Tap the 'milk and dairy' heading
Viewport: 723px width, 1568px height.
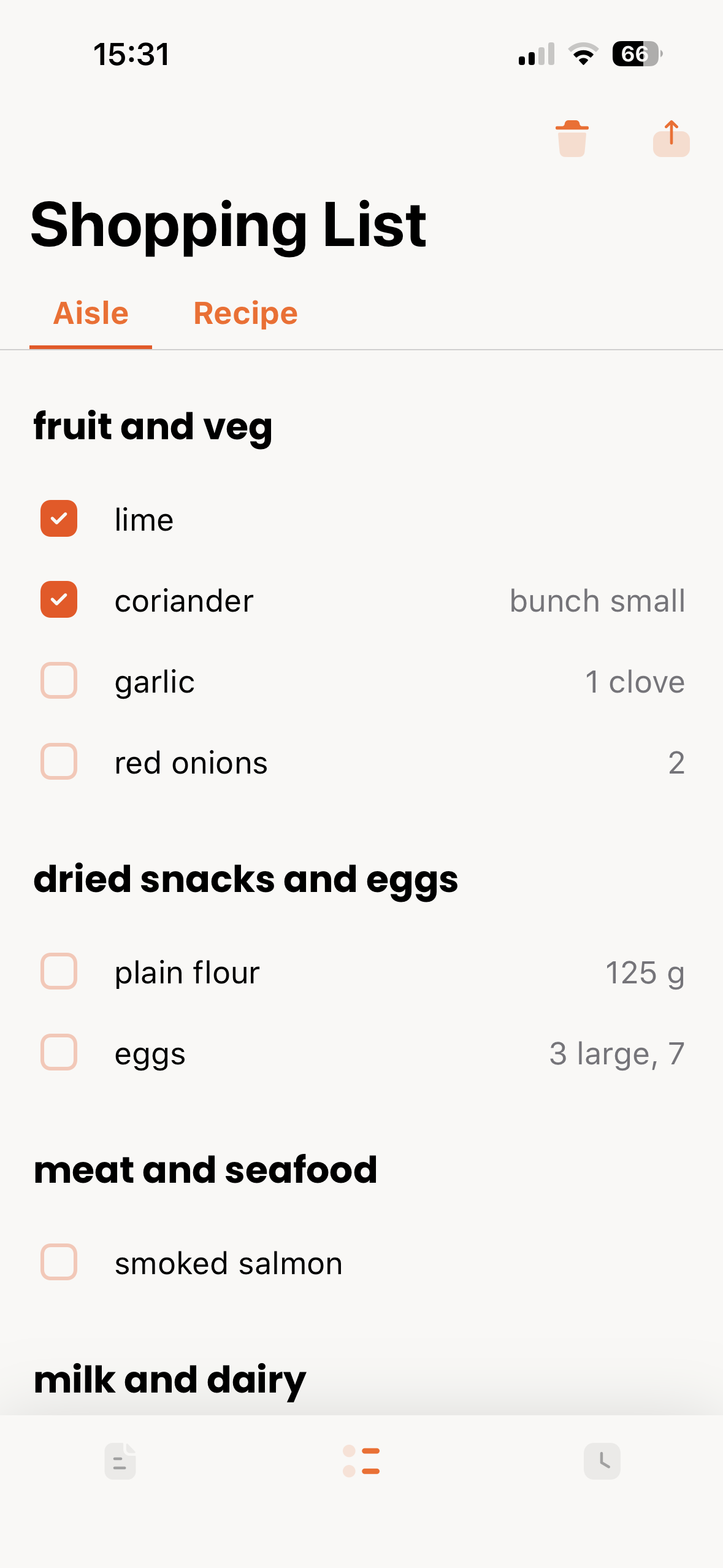pyautogui.click(x=169, y=1377)
